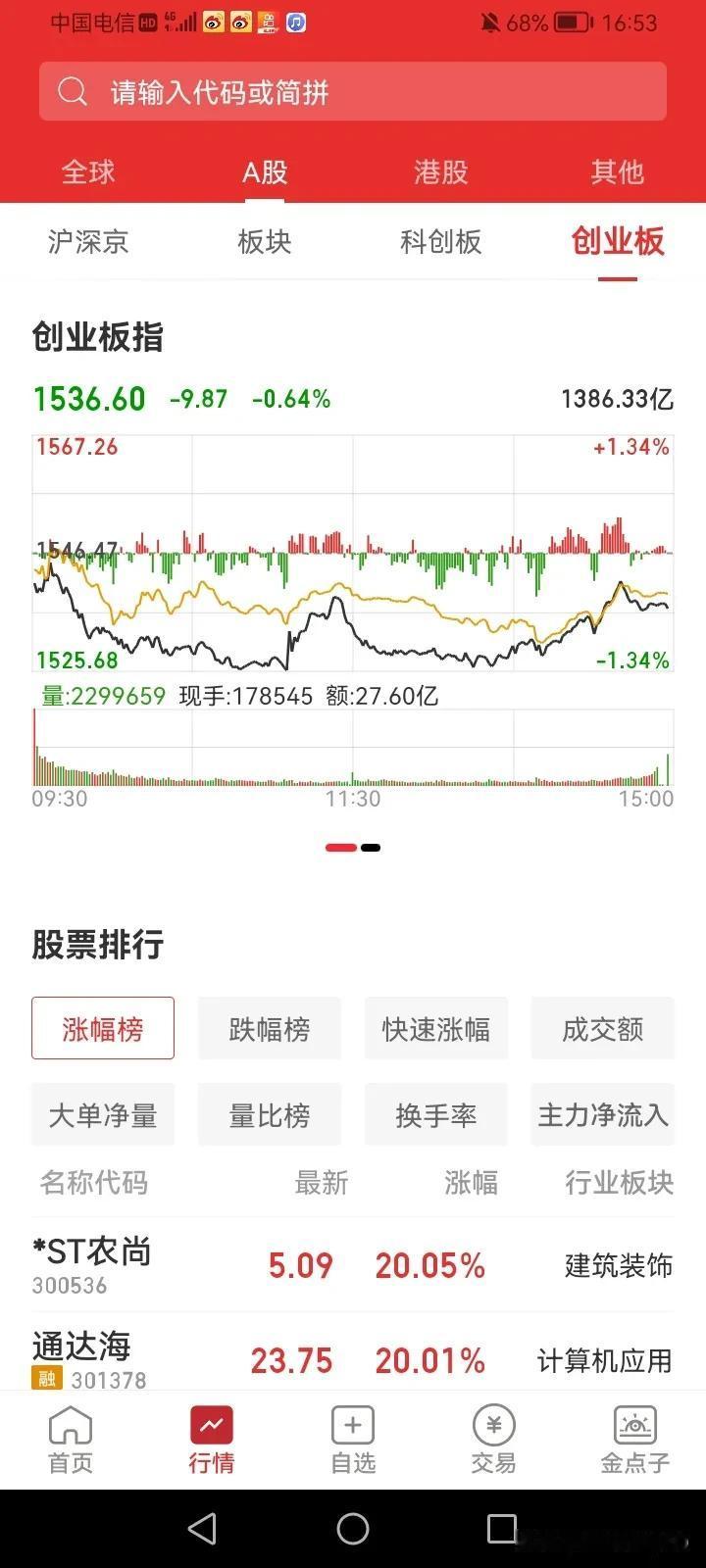Image resolution: width=706 pixels, height=1568 pixels.
Task: Show the 快速涨幅 ranking
Action: click(x=436, y=1028)
